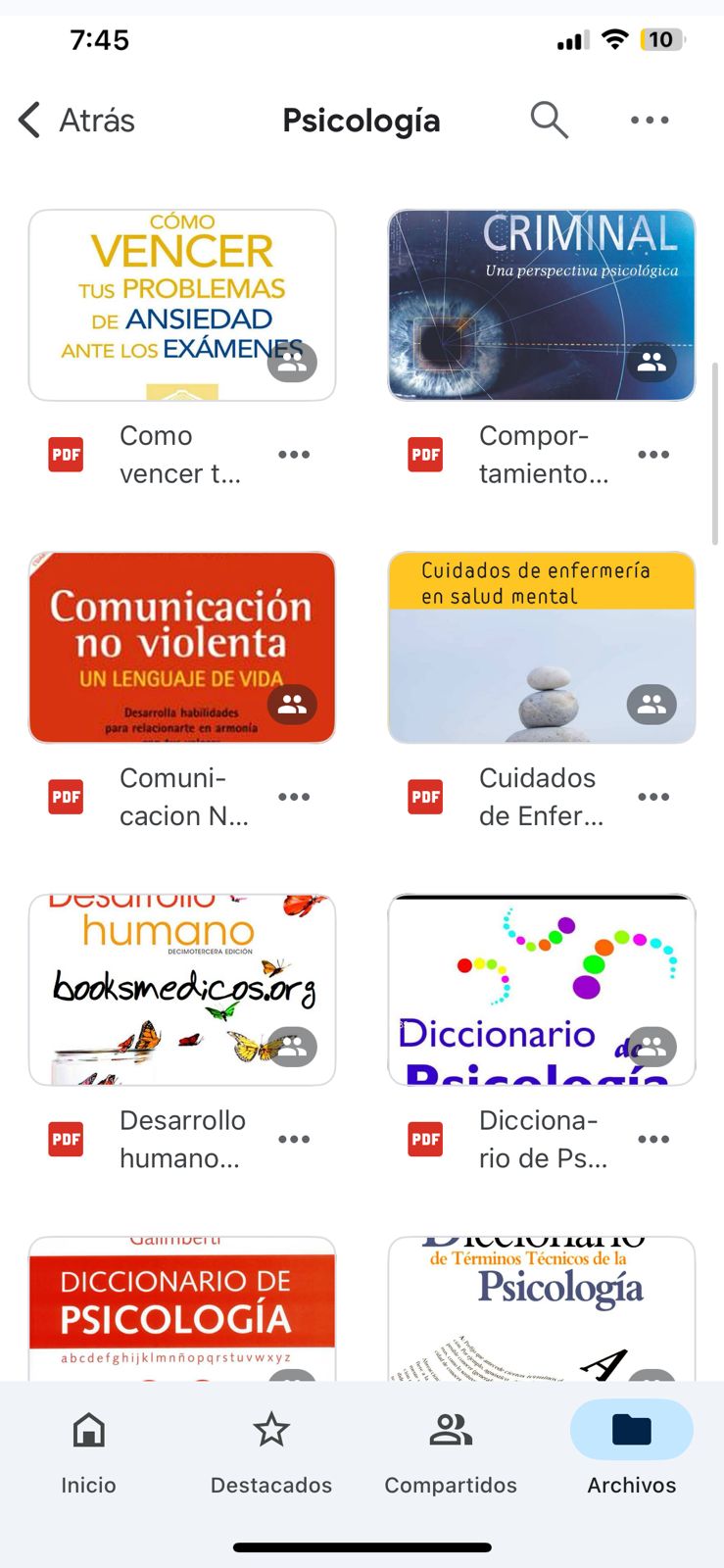The width and height of the screenshot is (724, 1568).
Task: Open more options for 'Comunicacion N...'
Action: [x=294, y=797]
